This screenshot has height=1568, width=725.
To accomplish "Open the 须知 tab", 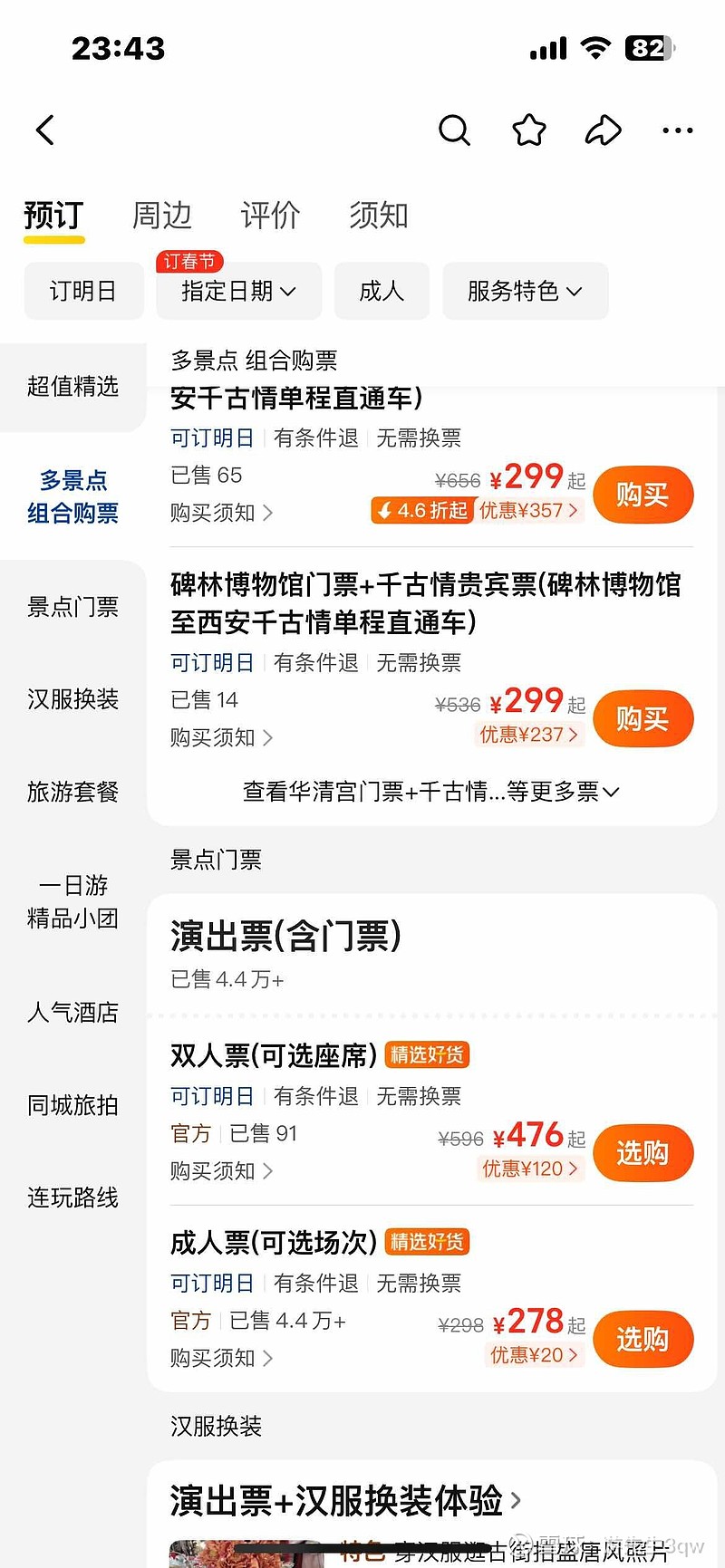I will point(378,216).
